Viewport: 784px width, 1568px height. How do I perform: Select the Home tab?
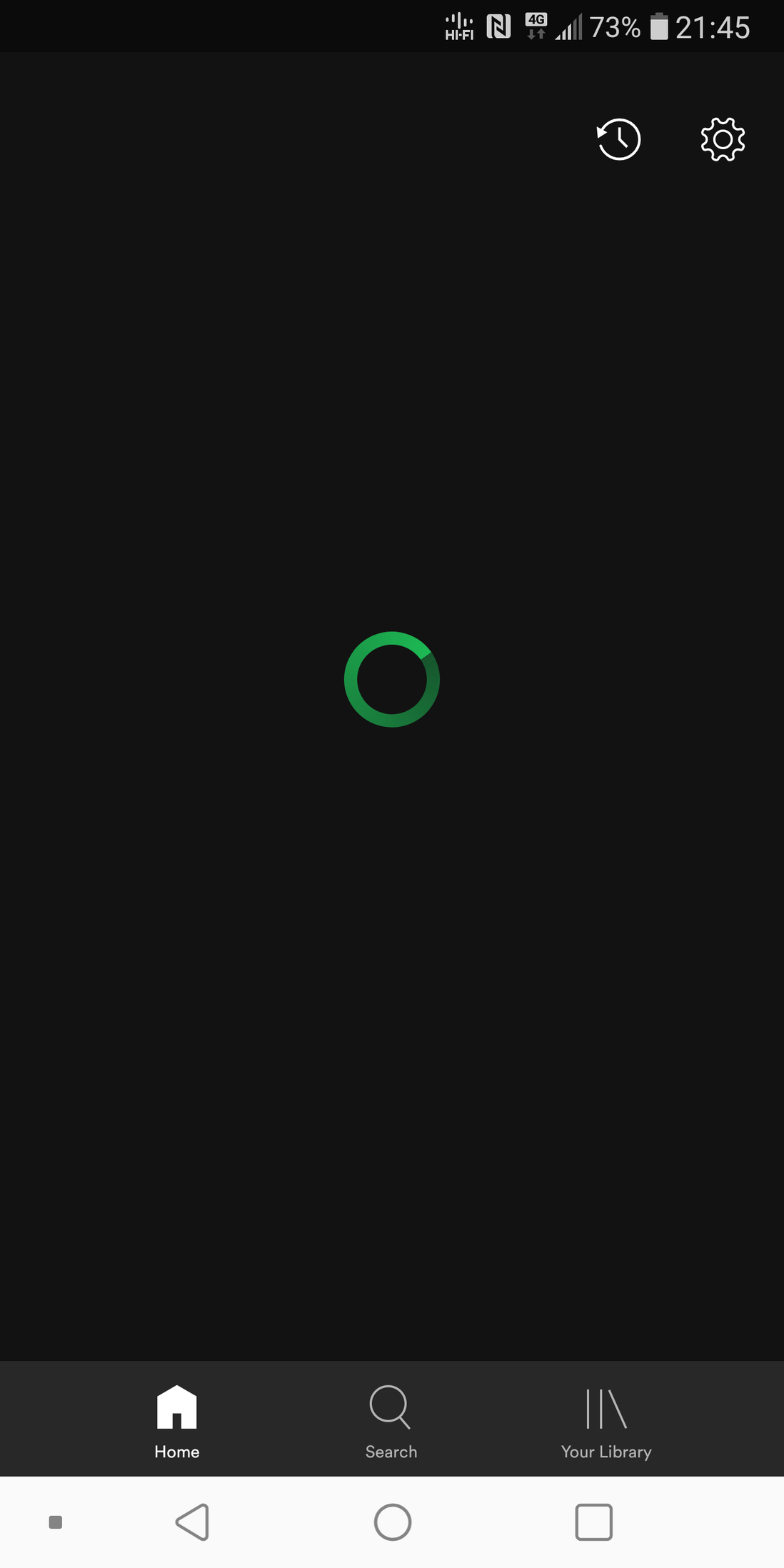177,1421
